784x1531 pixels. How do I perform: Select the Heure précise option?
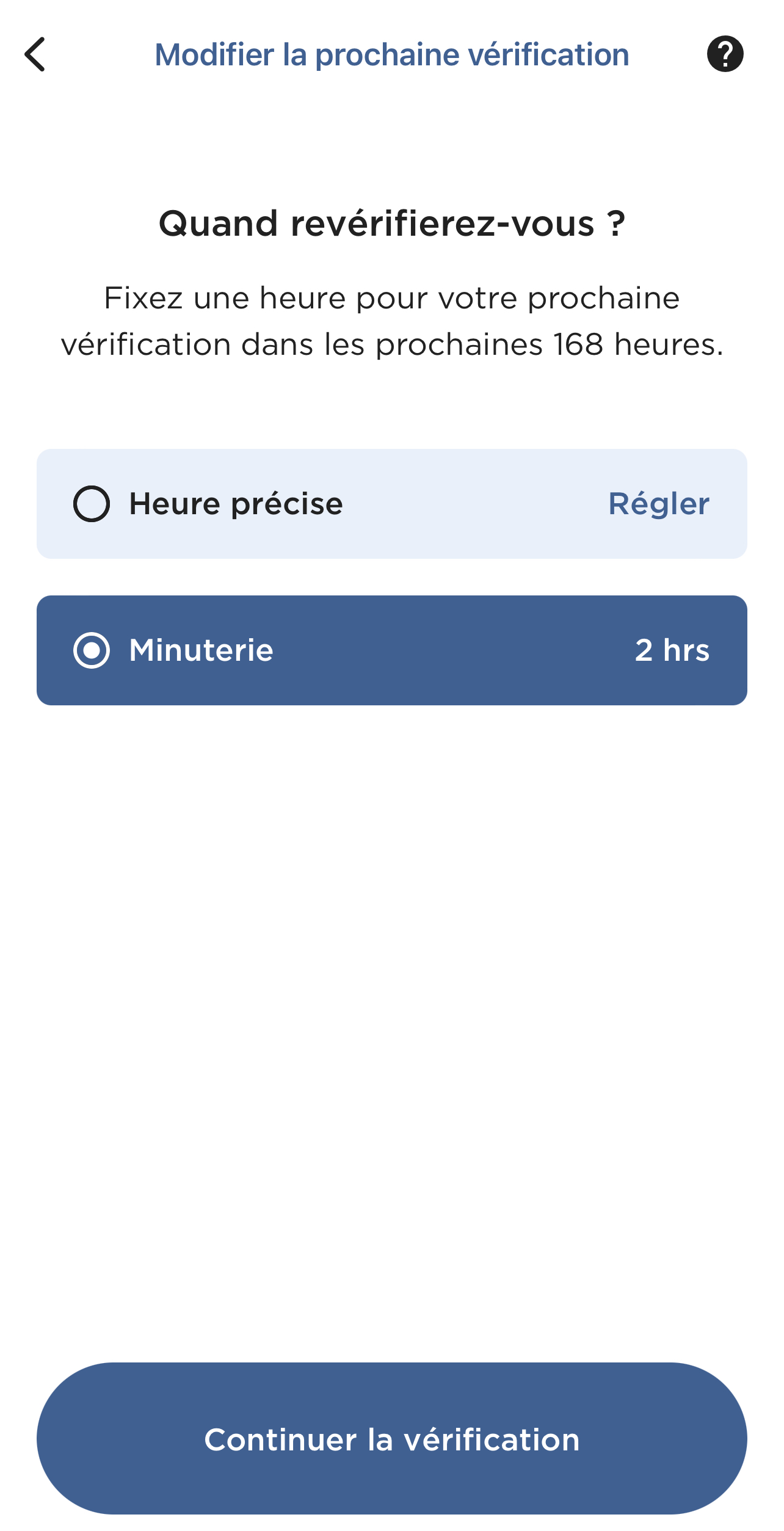92,504
